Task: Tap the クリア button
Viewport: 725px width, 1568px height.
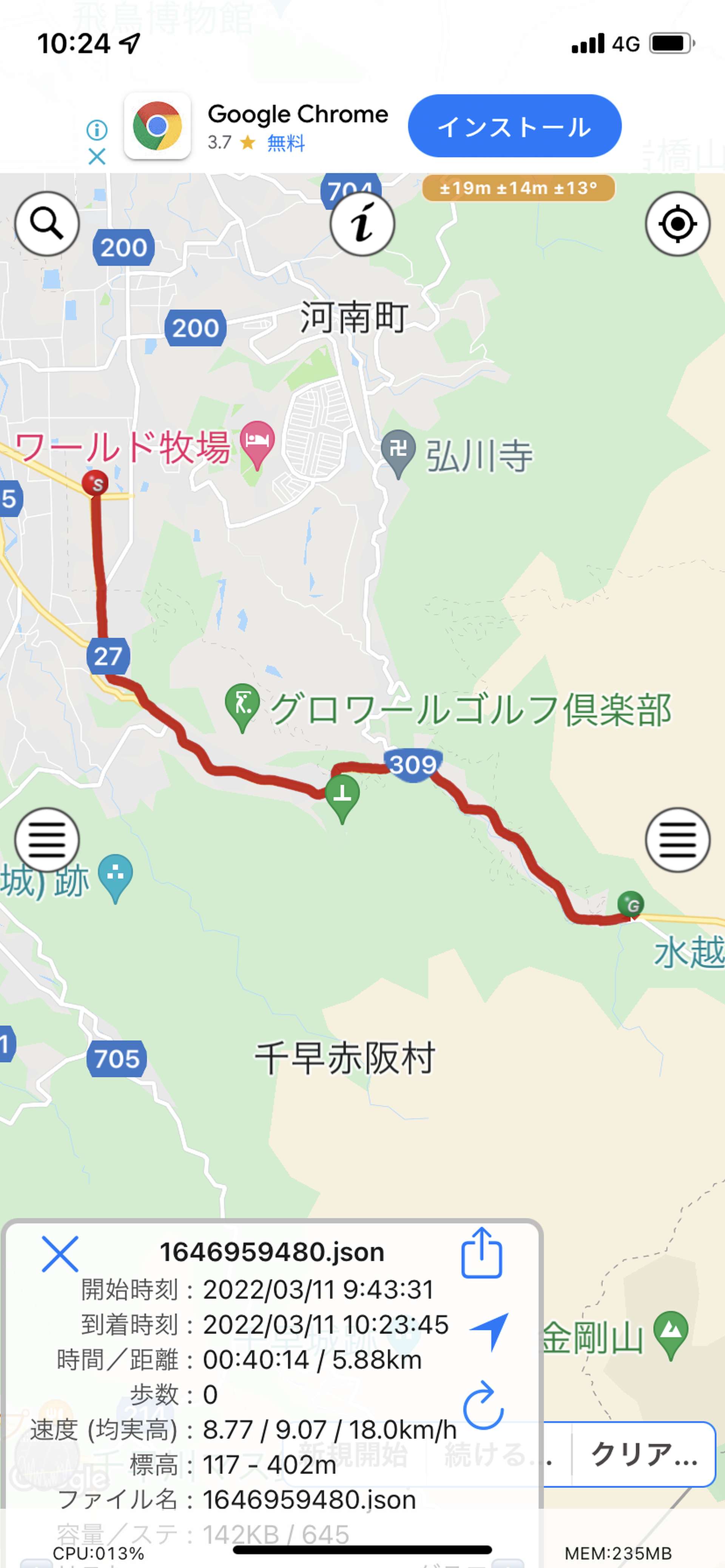Action: click(643, 1454)
